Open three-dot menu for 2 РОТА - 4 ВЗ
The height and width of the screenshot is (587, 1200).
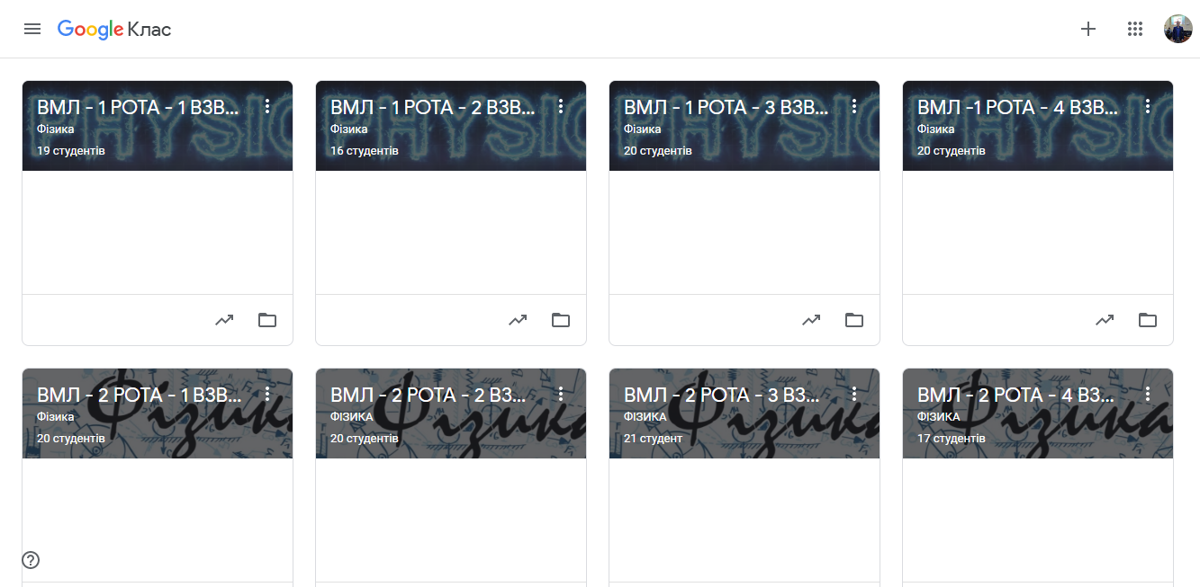point(1148,393)
